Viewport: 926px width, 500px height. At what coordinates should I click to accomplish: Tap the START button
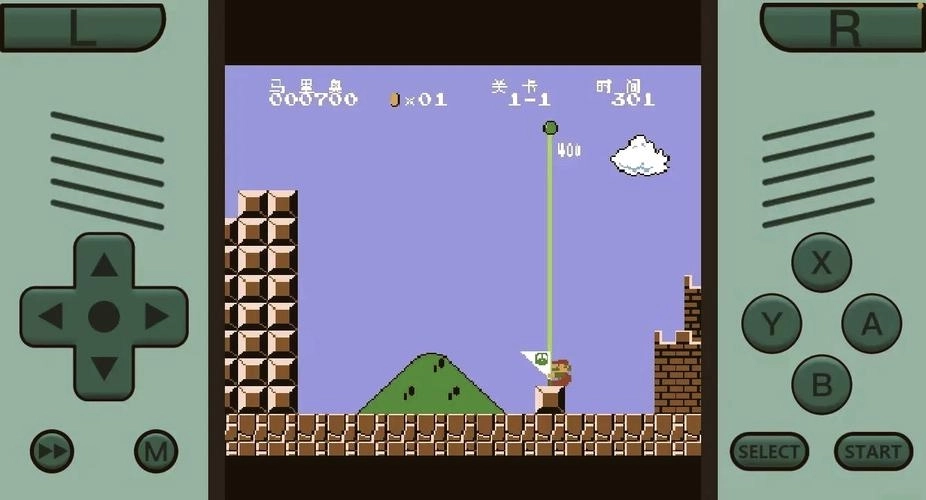873,452
